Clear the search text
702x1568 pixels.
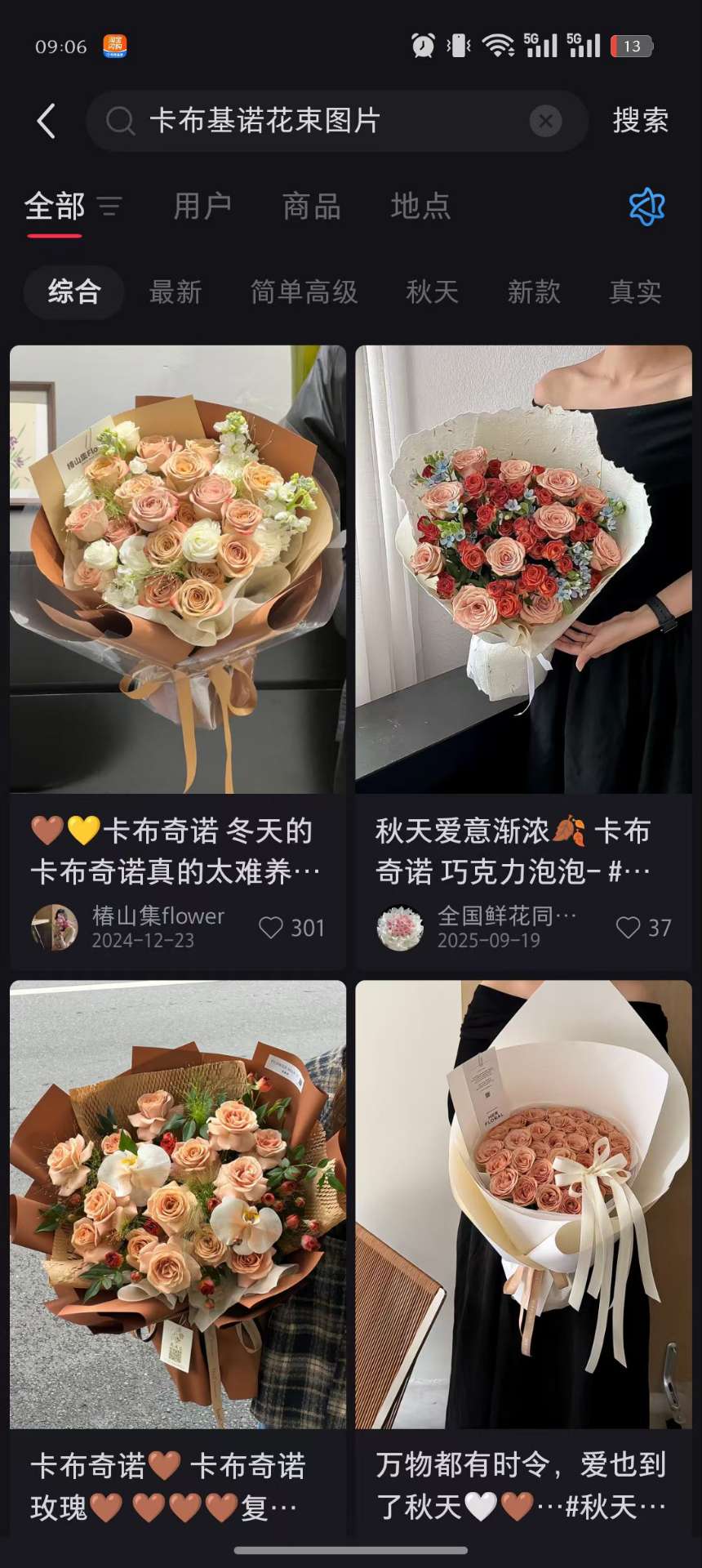click(545, 122)
